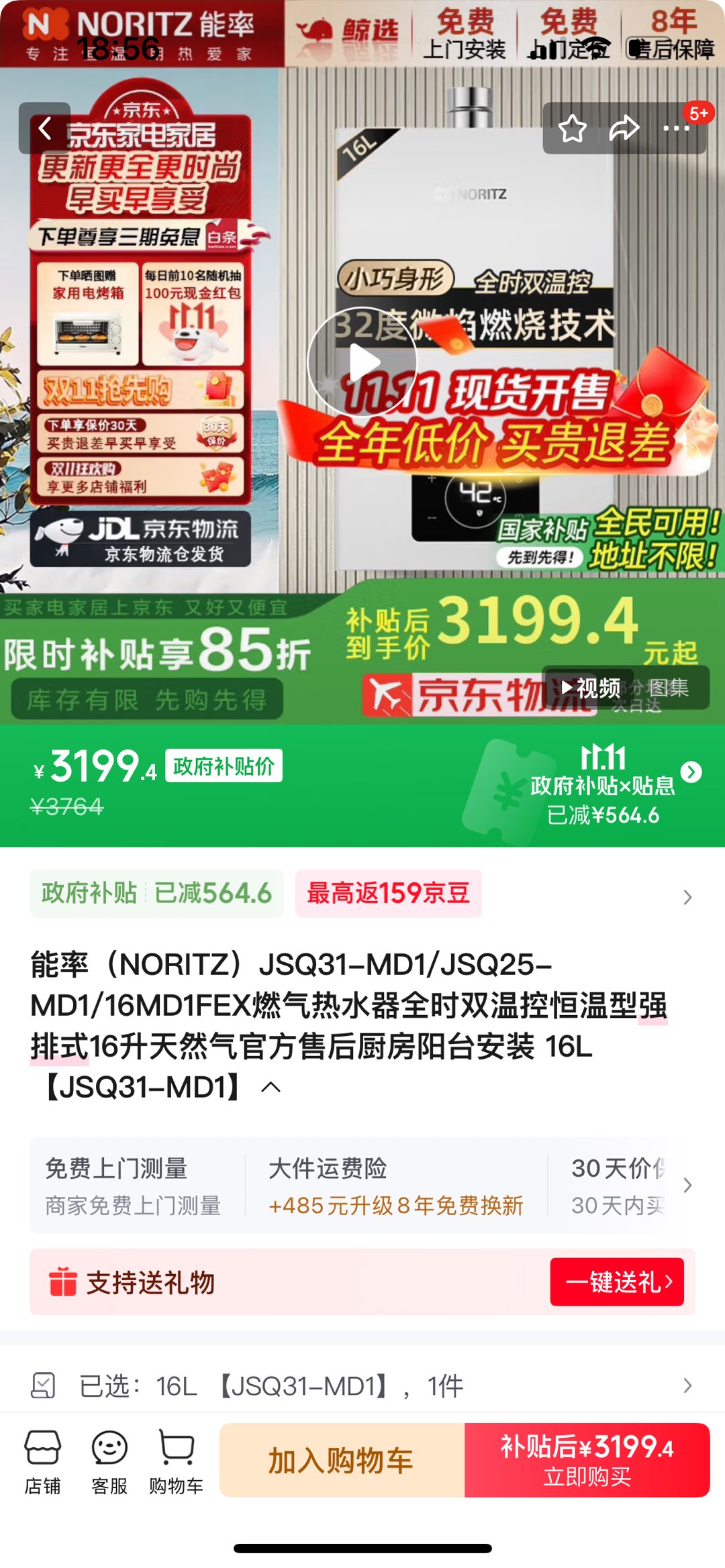
Task: Open the 已选 16L JSQ31-MD1 selection row
Action: [362, 1386]
